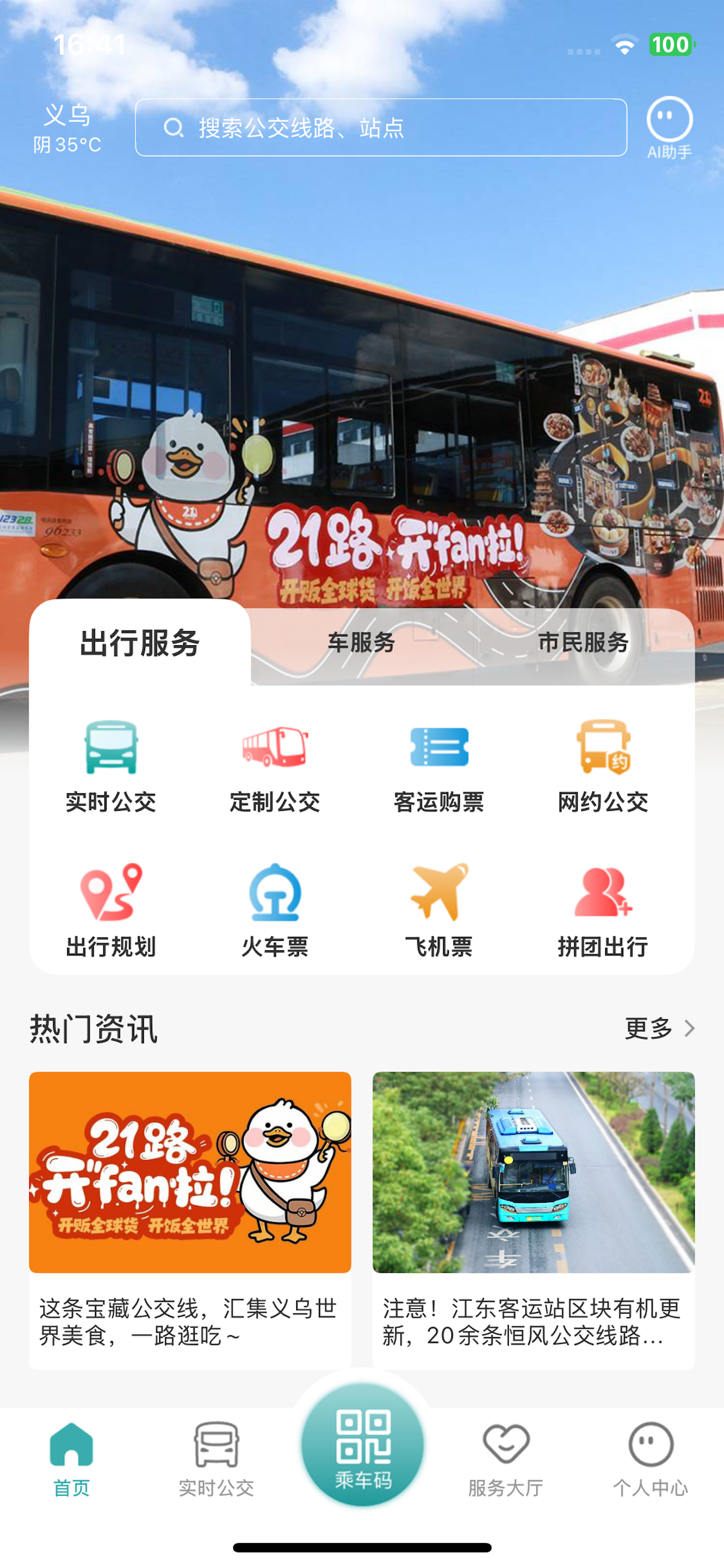The height and width of the screenshot is (1568, 724).
Task: Open the AI助手 assistant
Action: point(668,127)
